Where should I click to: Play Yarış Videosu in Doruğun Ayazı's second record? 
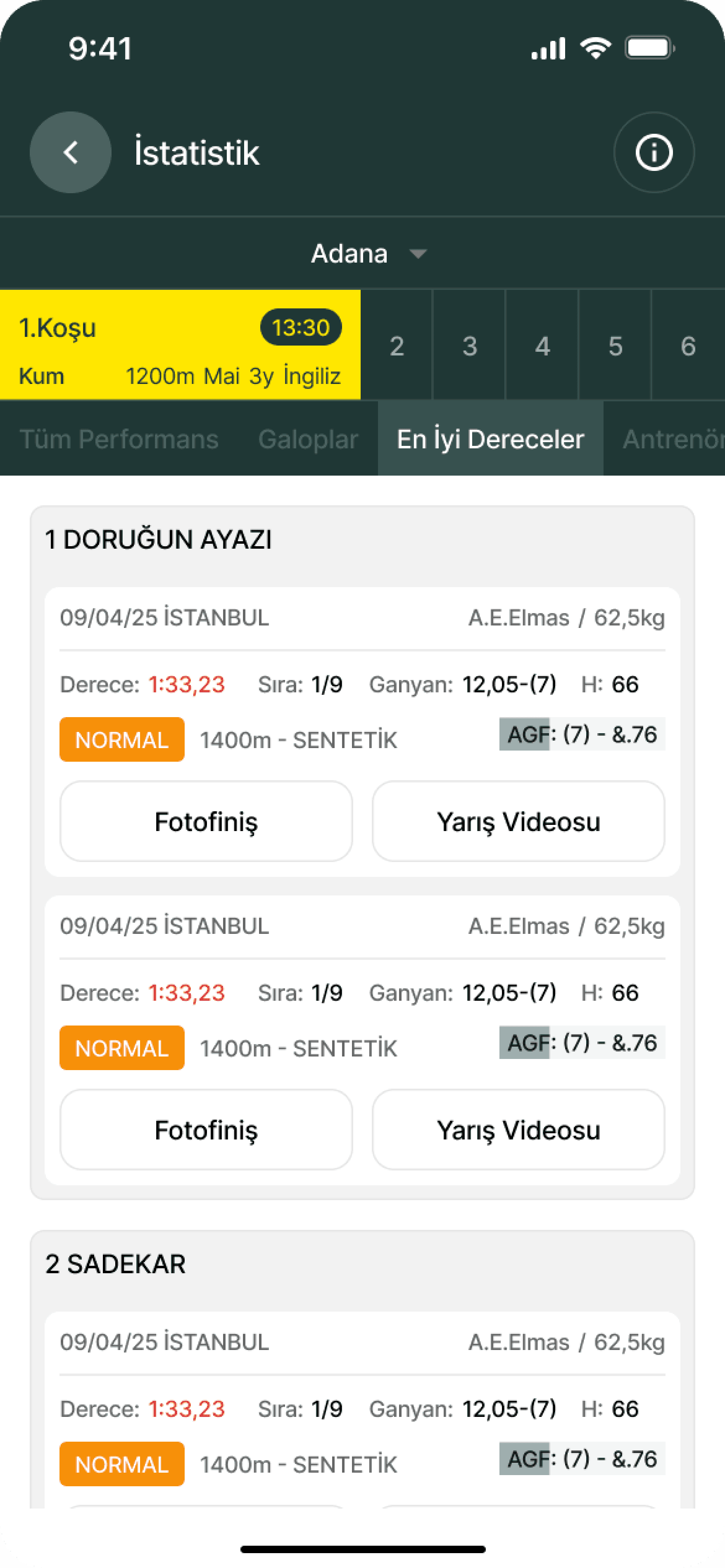pyautogui.click(x=518, y=1129)
